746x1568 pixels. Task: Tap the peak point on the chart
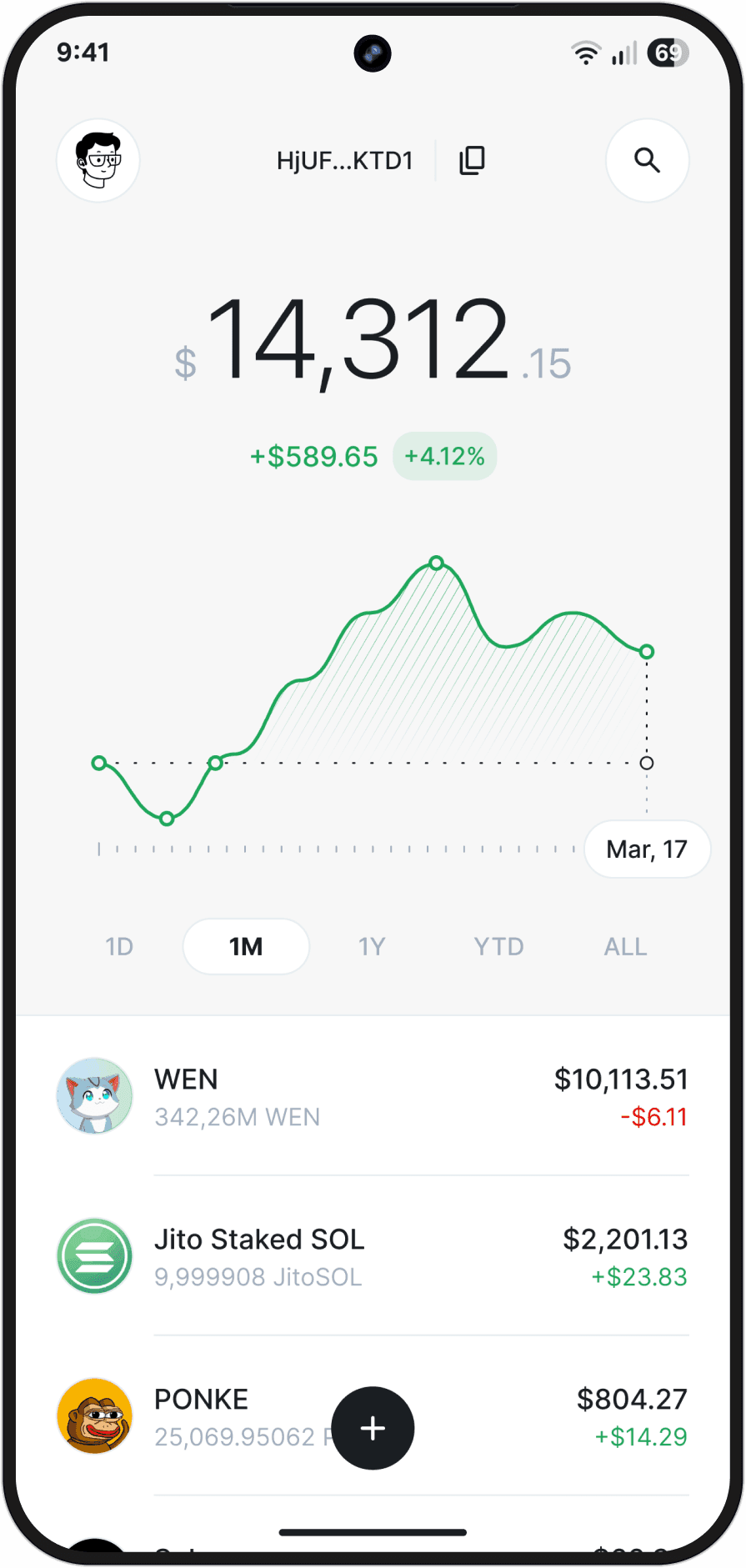pyautogui.click(x=437, y=563)
